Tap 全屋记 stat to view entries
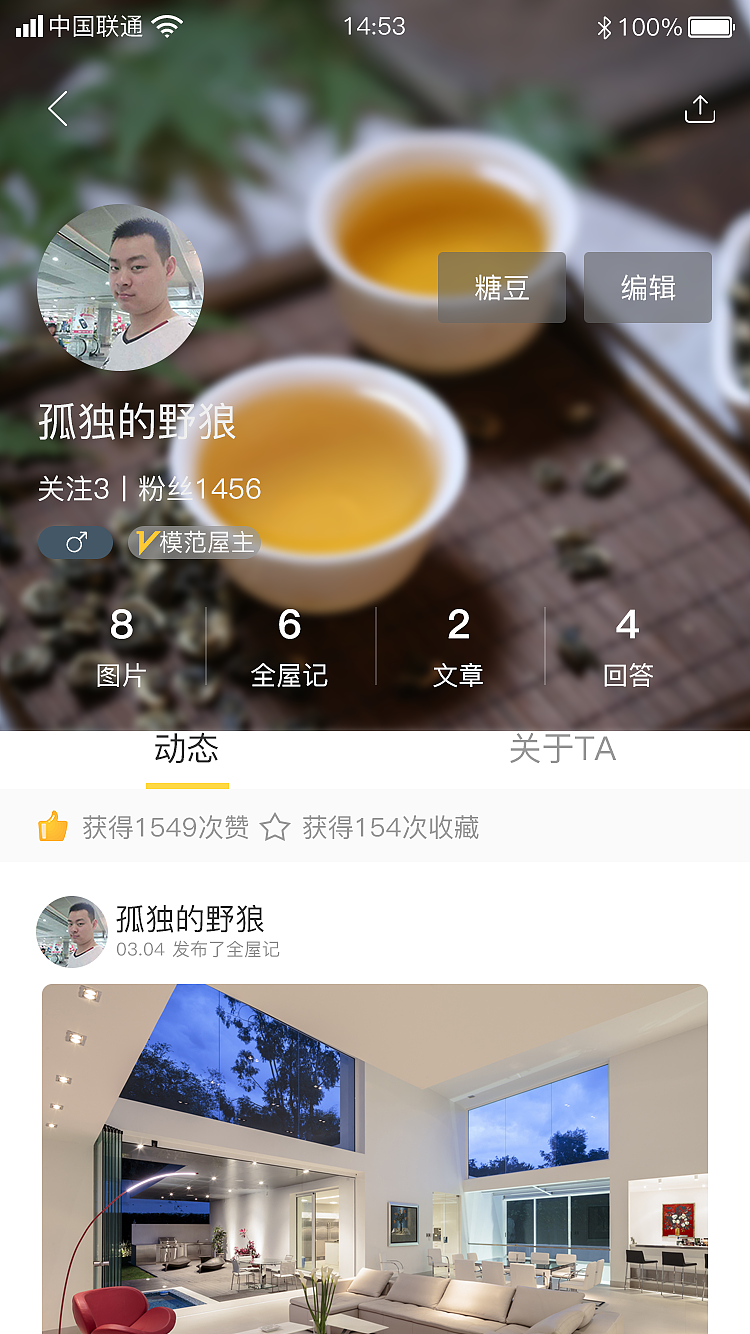Image resolution: width=750 pixels, height=1334 pixels. (x=289, y=645)
